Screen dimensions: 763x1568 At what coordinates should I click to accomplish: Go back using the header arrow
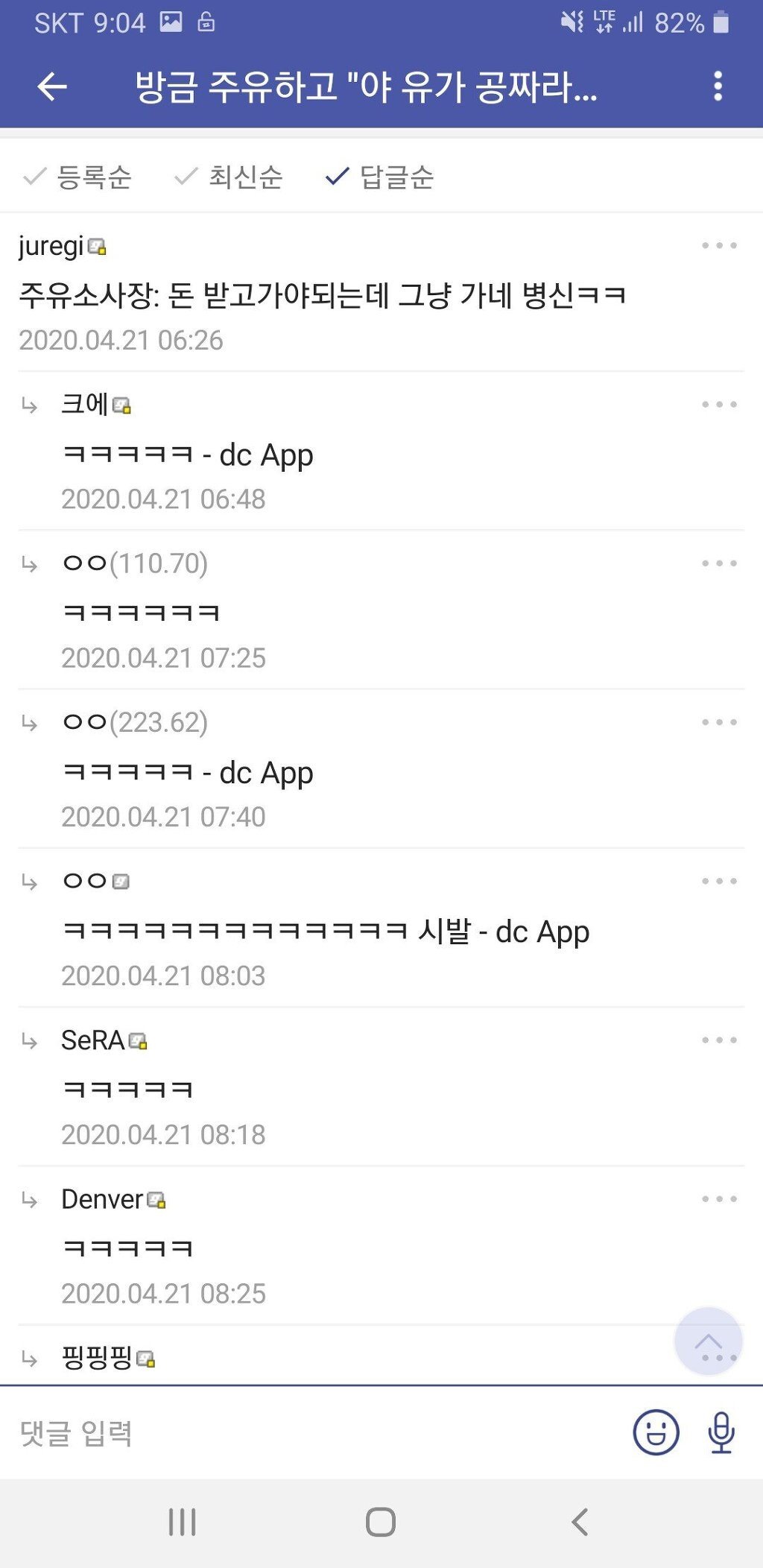coord(52,87)
